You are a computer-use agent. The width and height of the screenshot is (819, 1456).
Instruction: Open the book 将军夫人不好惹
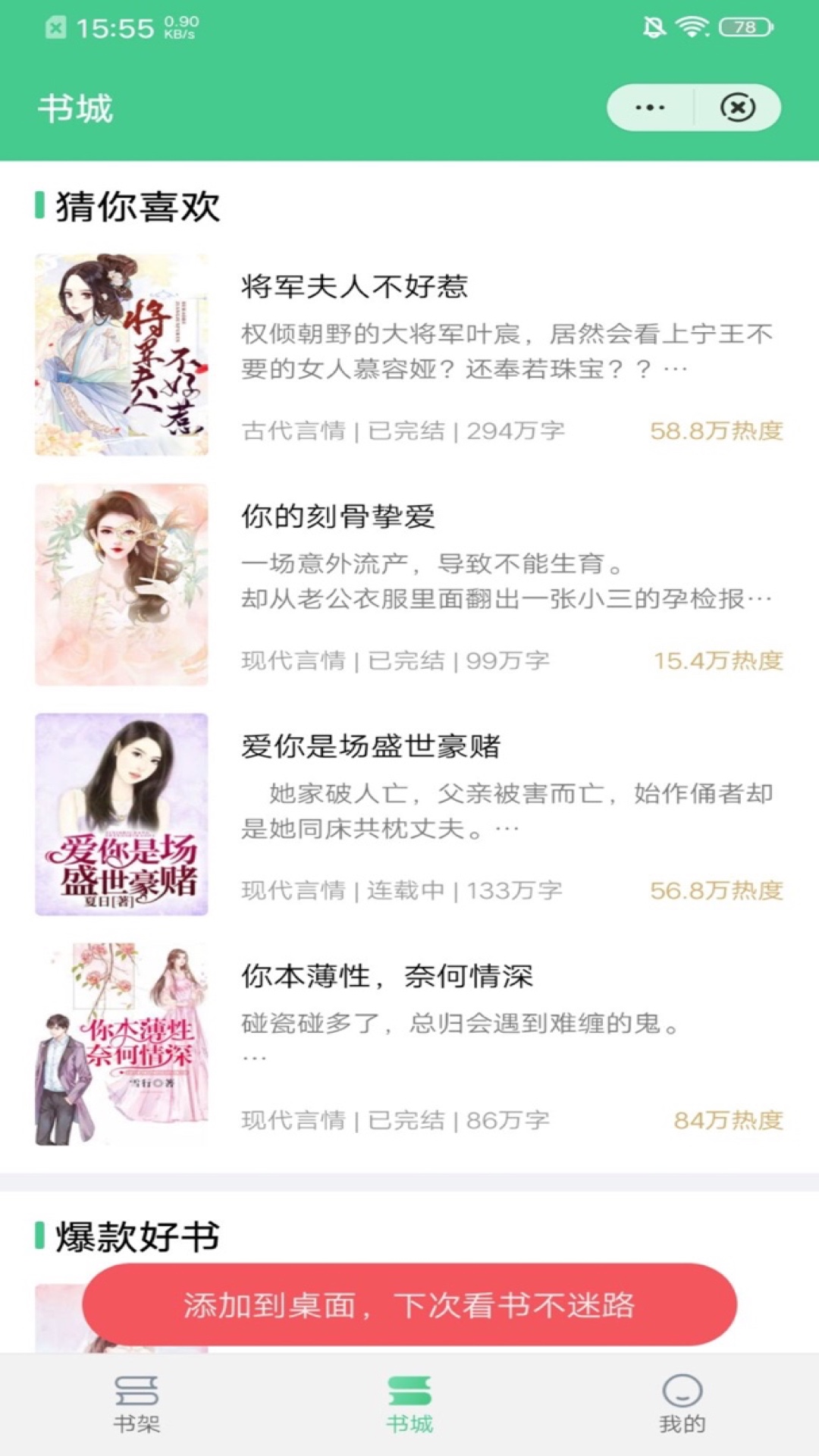[x=356, y=287]
